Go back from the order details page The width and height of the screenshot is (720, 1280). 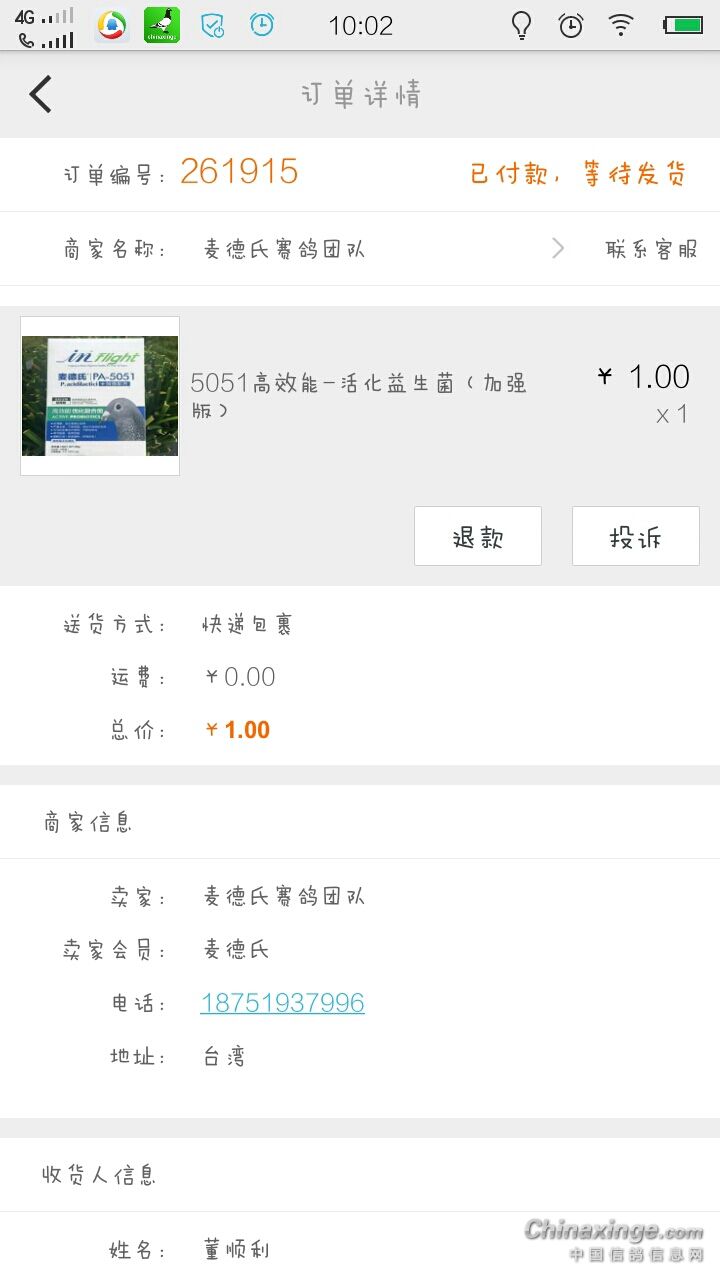[40, 94]
